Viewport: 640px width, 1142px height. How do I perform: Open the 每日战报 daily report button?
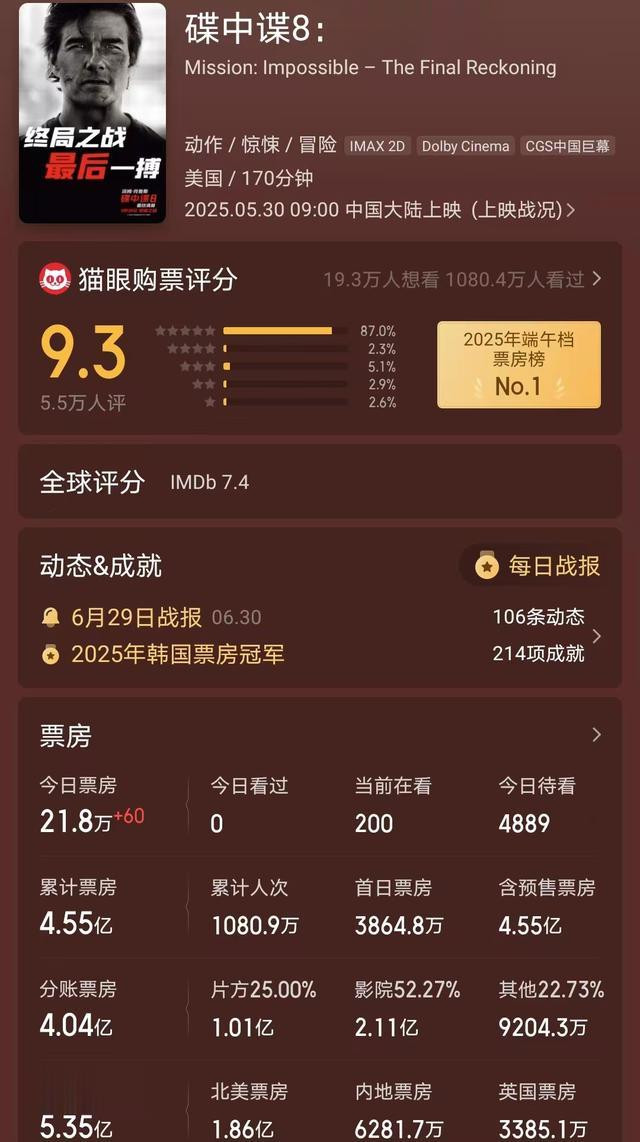tap(539, 566)
